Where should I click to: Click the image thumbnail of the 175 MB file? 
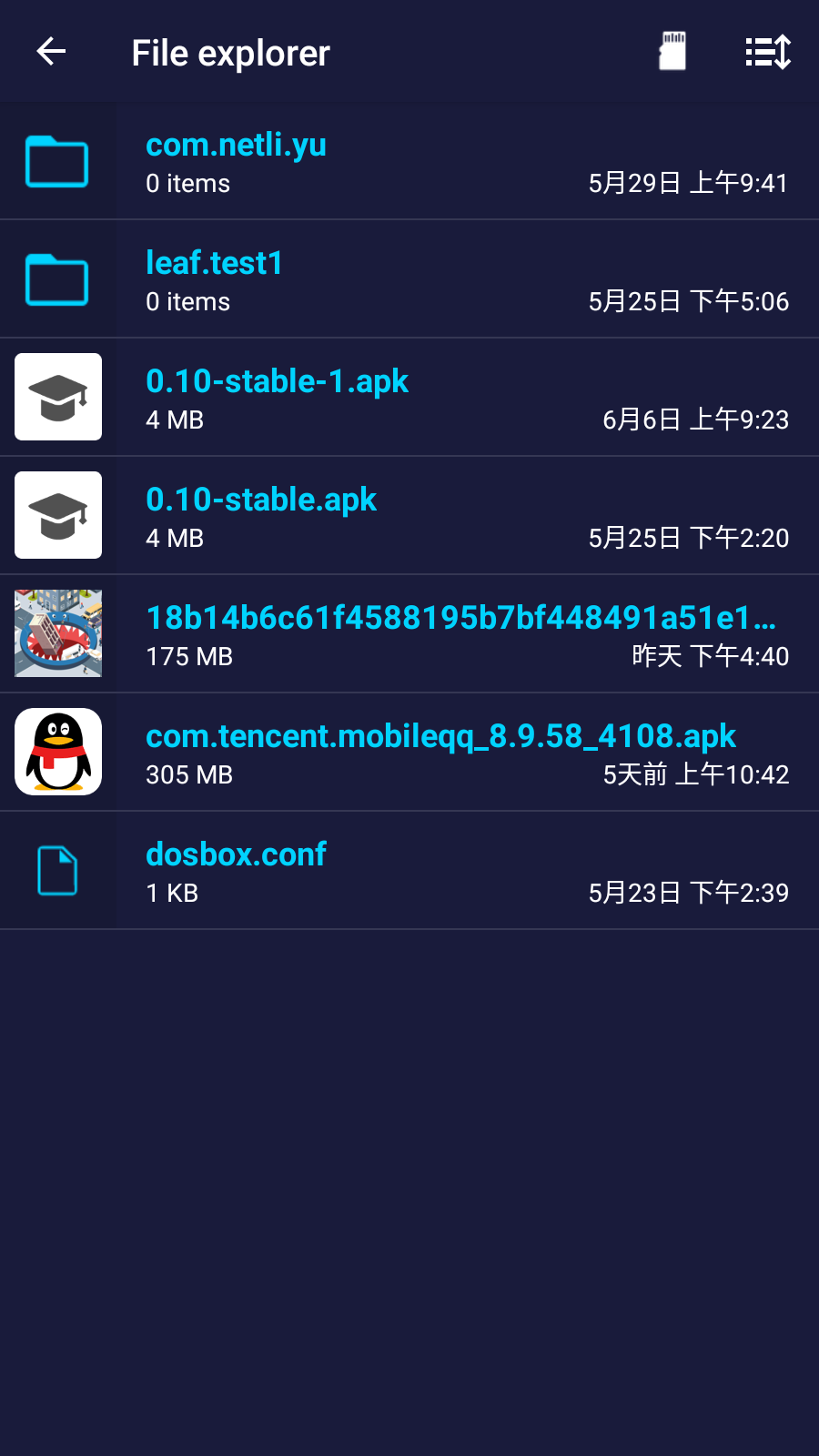tap(57, 632)
